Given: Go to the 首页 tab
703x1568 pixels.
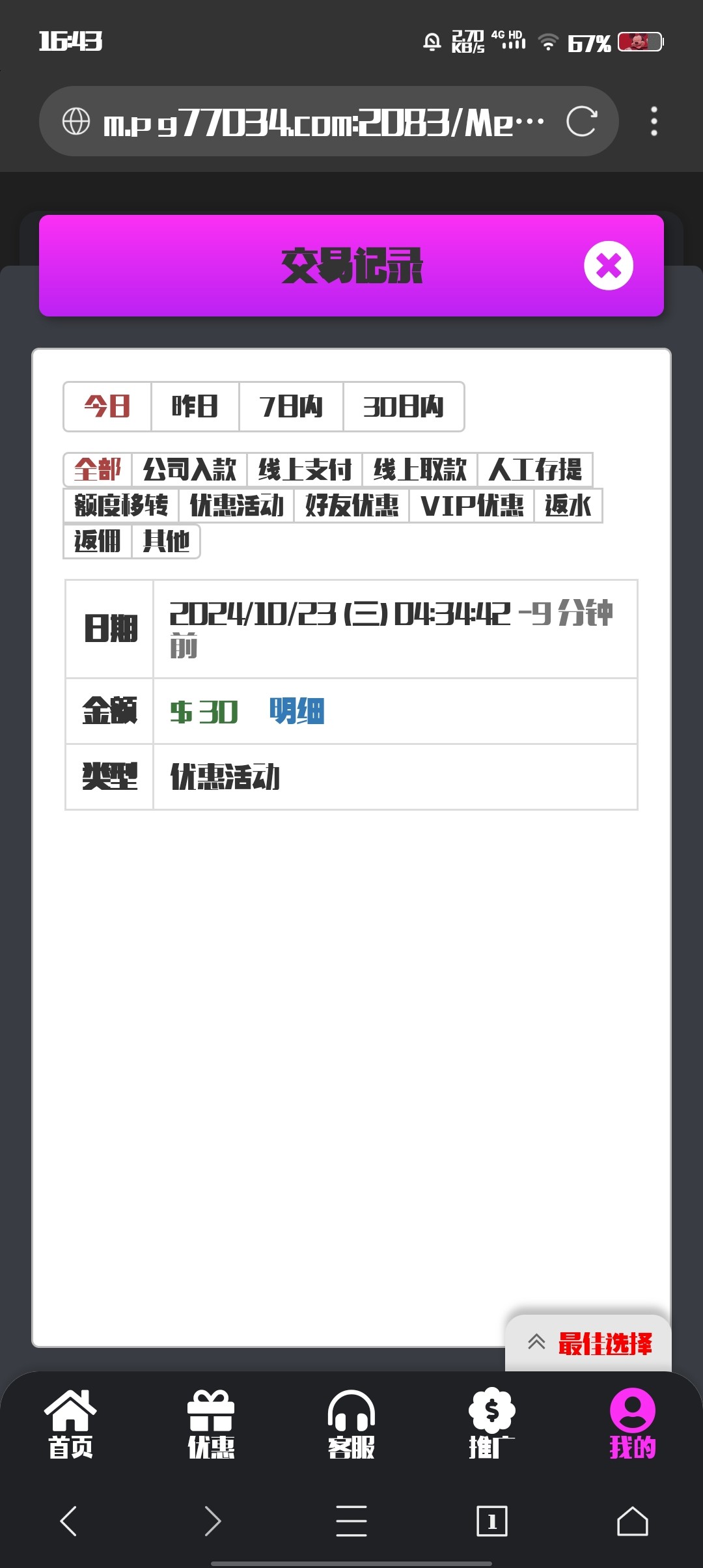Looking at the screenshot, I should tap(70, 1425).
